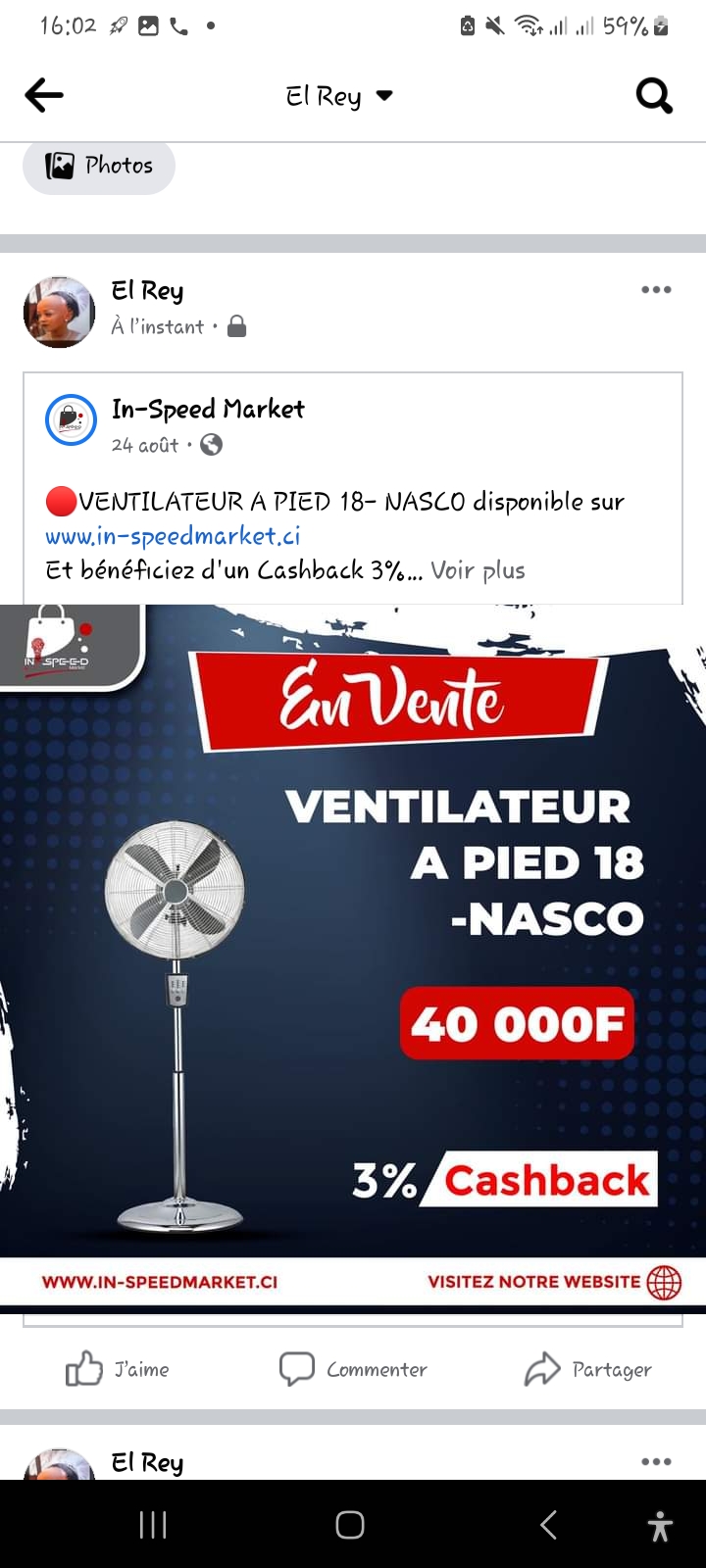This screenshot has height=1568, width=706.
Task: Open the search magnifier icon
Action: pos(654,95)
